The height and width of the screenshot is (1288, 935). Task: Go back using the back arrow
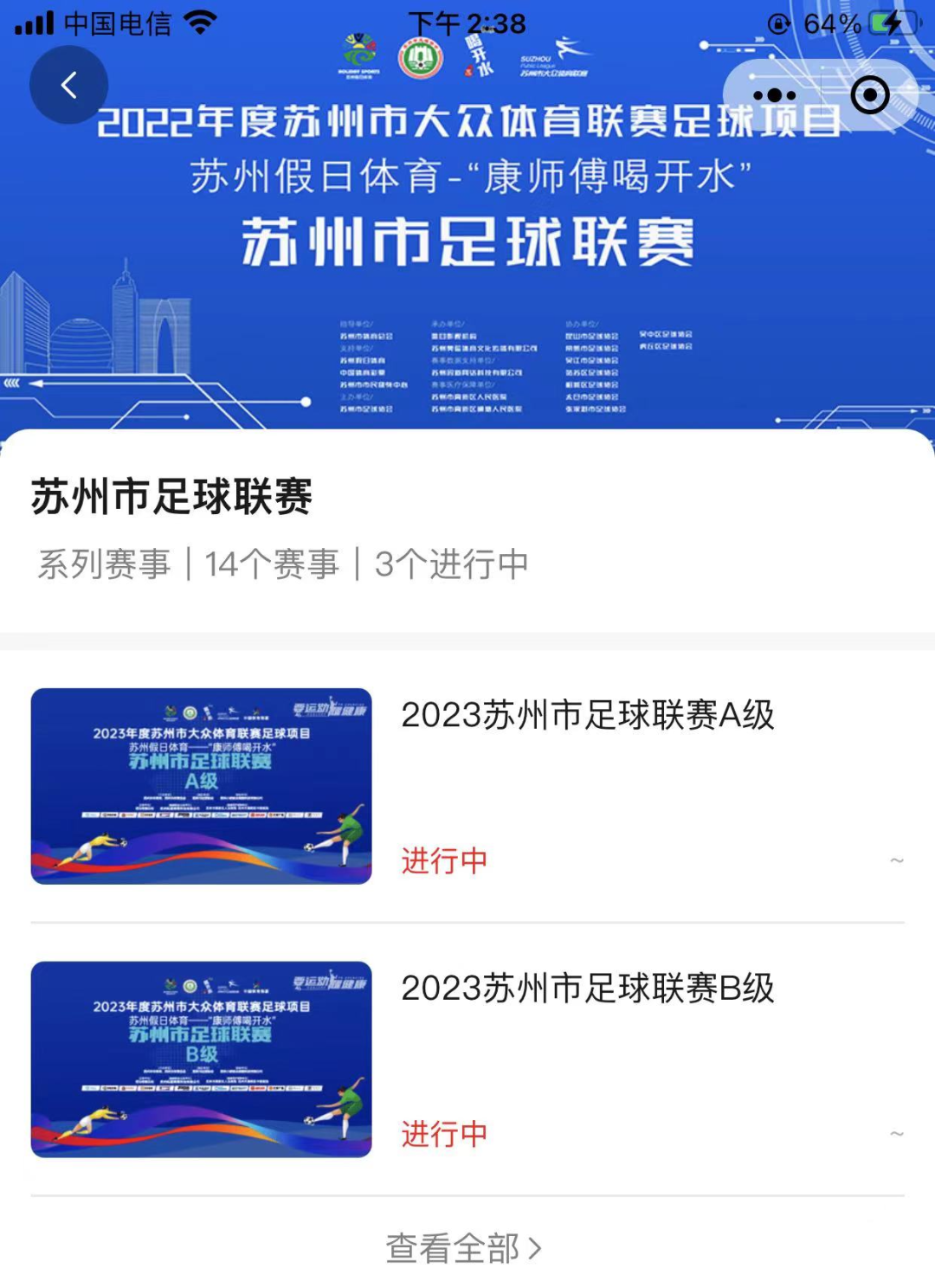pyautogui.click(x=68, y=85)
